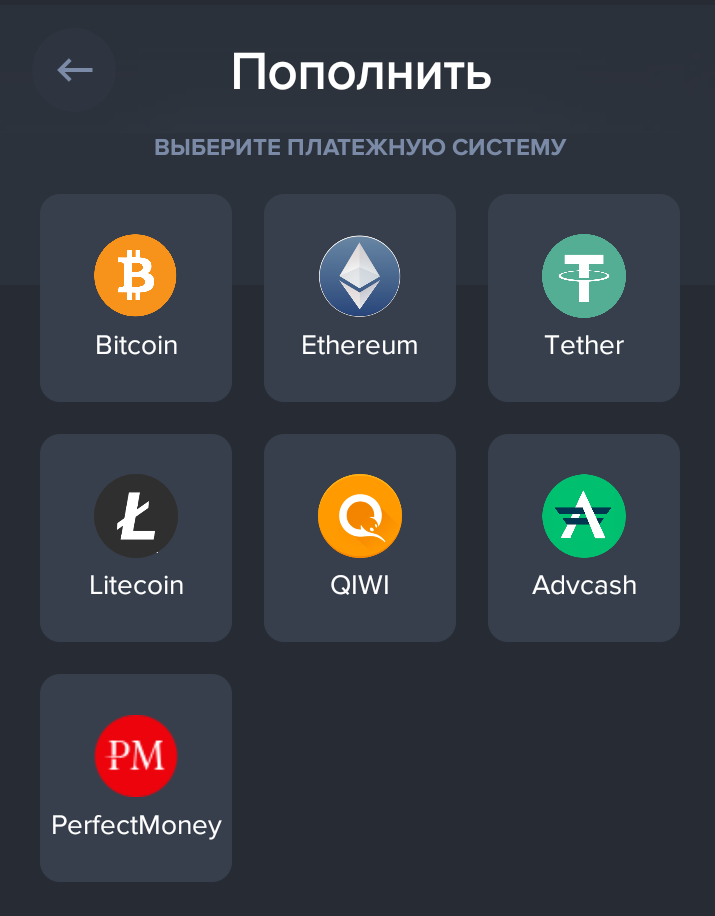Choose Advcash payment system
The height and width of the screenshot is (916, 715).
click(x=584, y=538)
